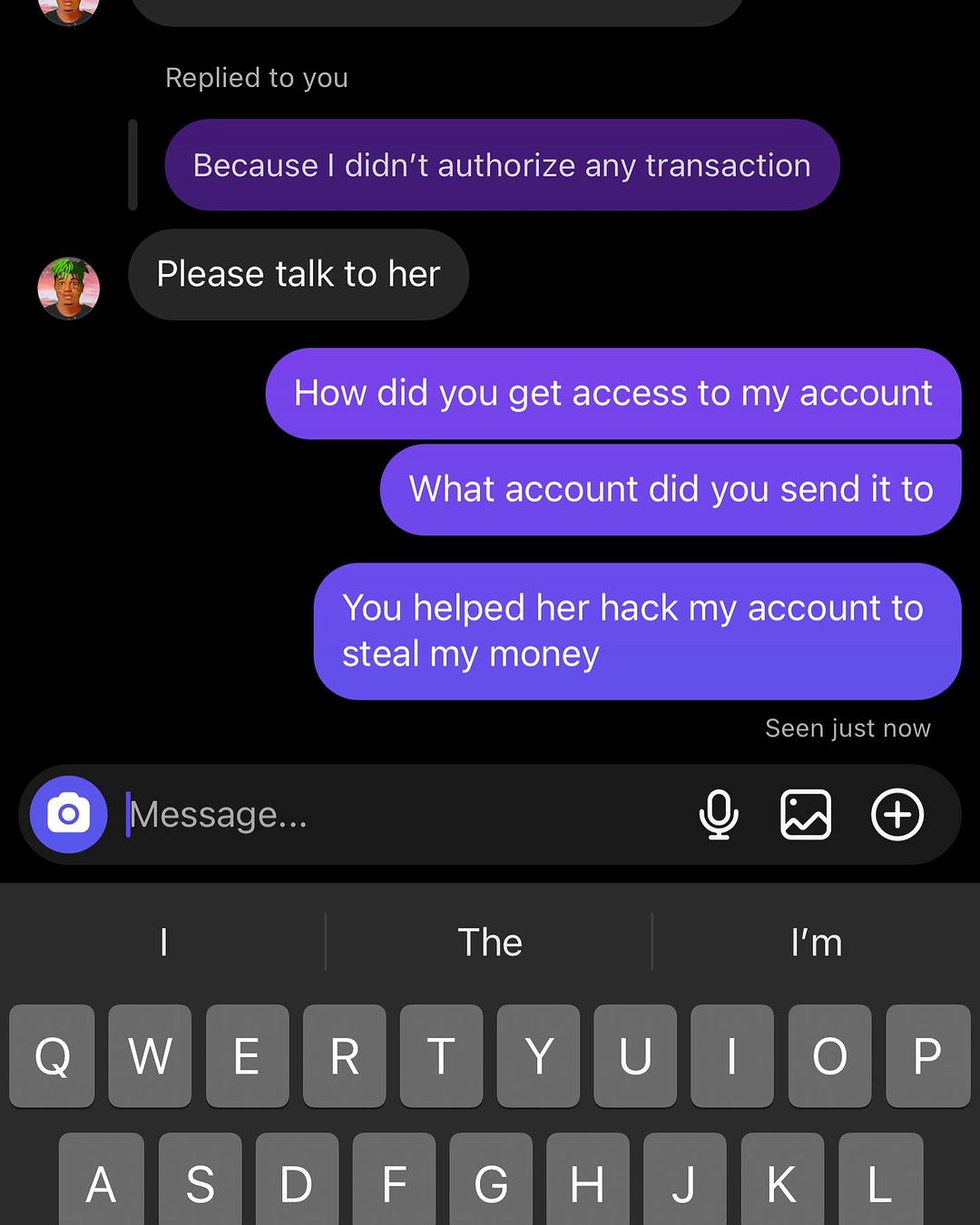Select the "The" keyboard suggestion
This screenshot has width=980, height=1225.
(489, 942)
